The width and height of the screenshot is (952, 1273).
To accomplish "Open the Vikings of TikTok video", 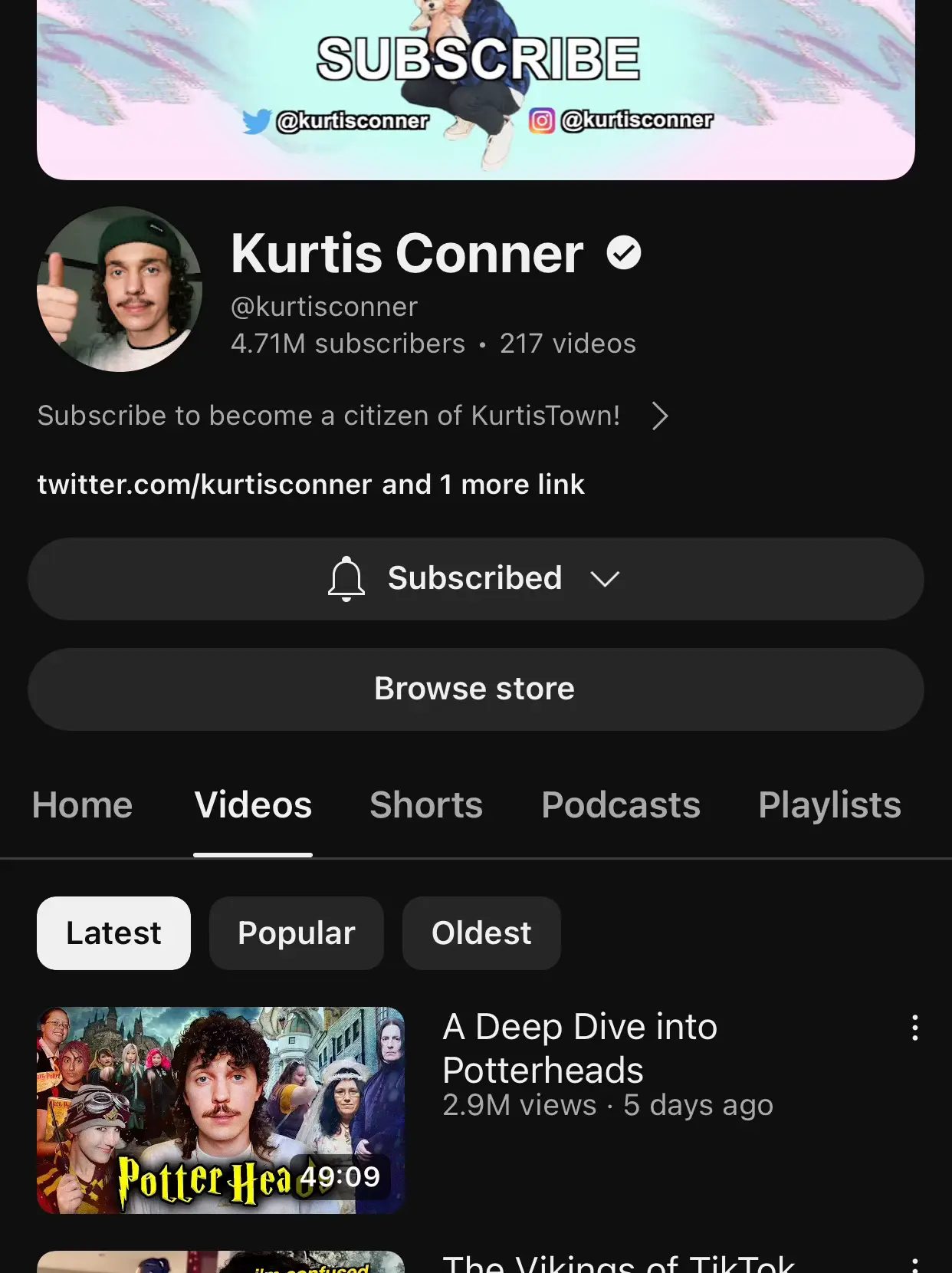I will point(618,1261).
